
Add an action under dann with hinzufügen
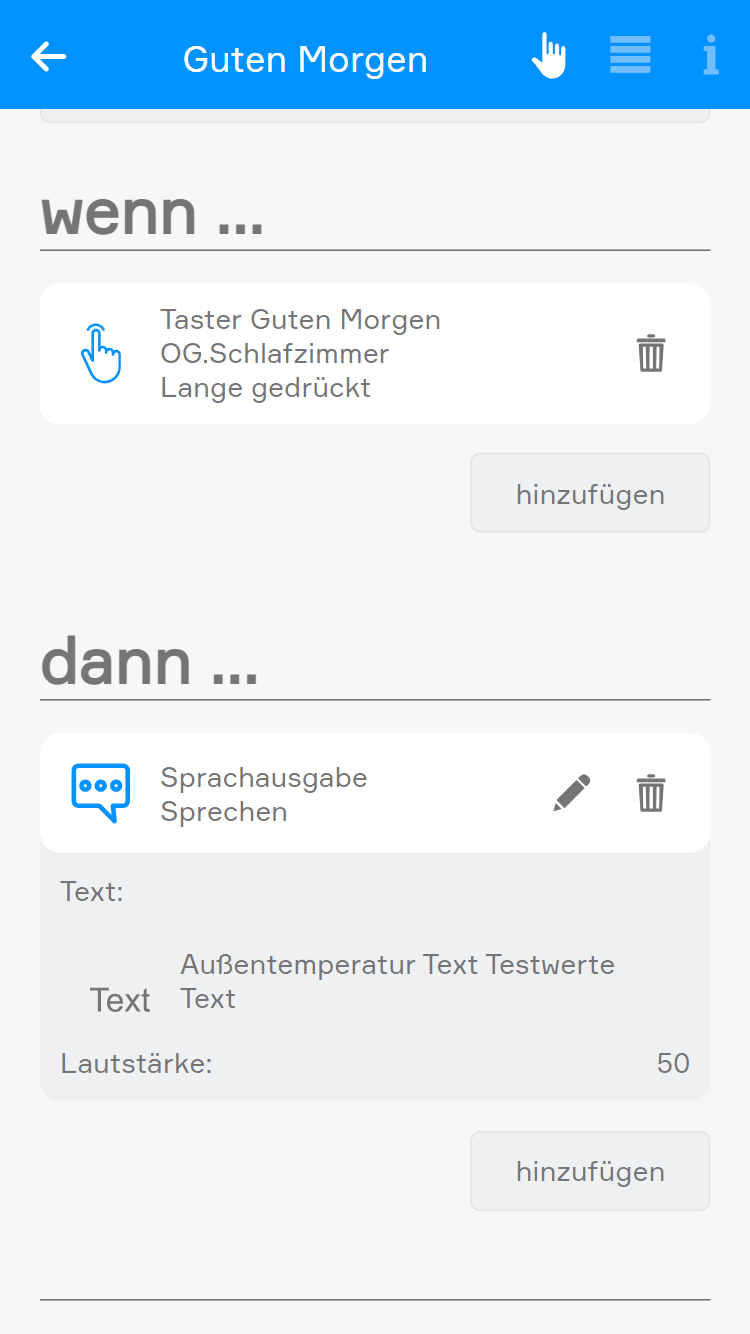pos(590,1171)
